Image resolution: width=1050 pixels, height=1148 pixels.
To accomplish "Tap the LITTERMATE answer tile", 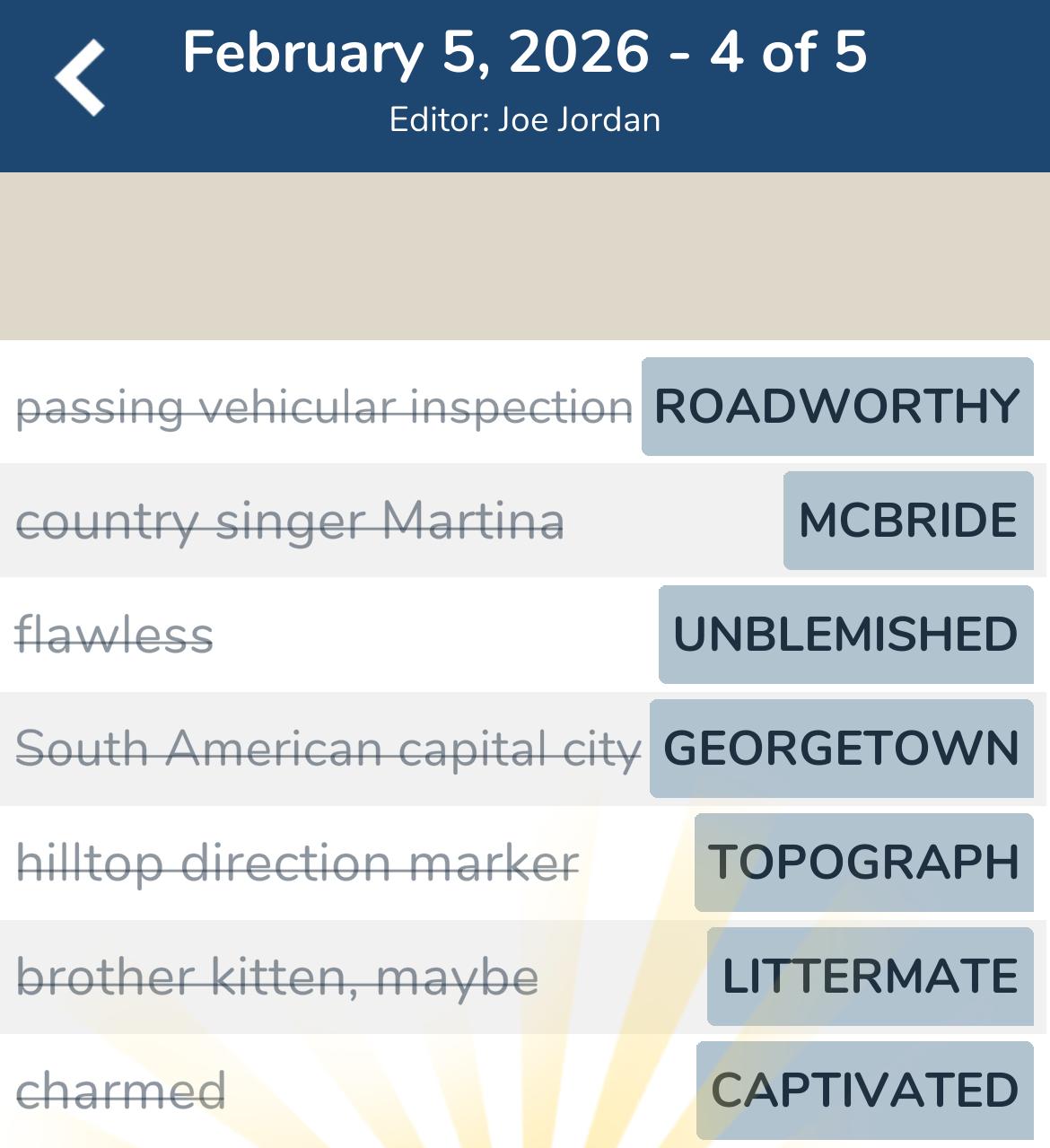I will tap(868, 978).
